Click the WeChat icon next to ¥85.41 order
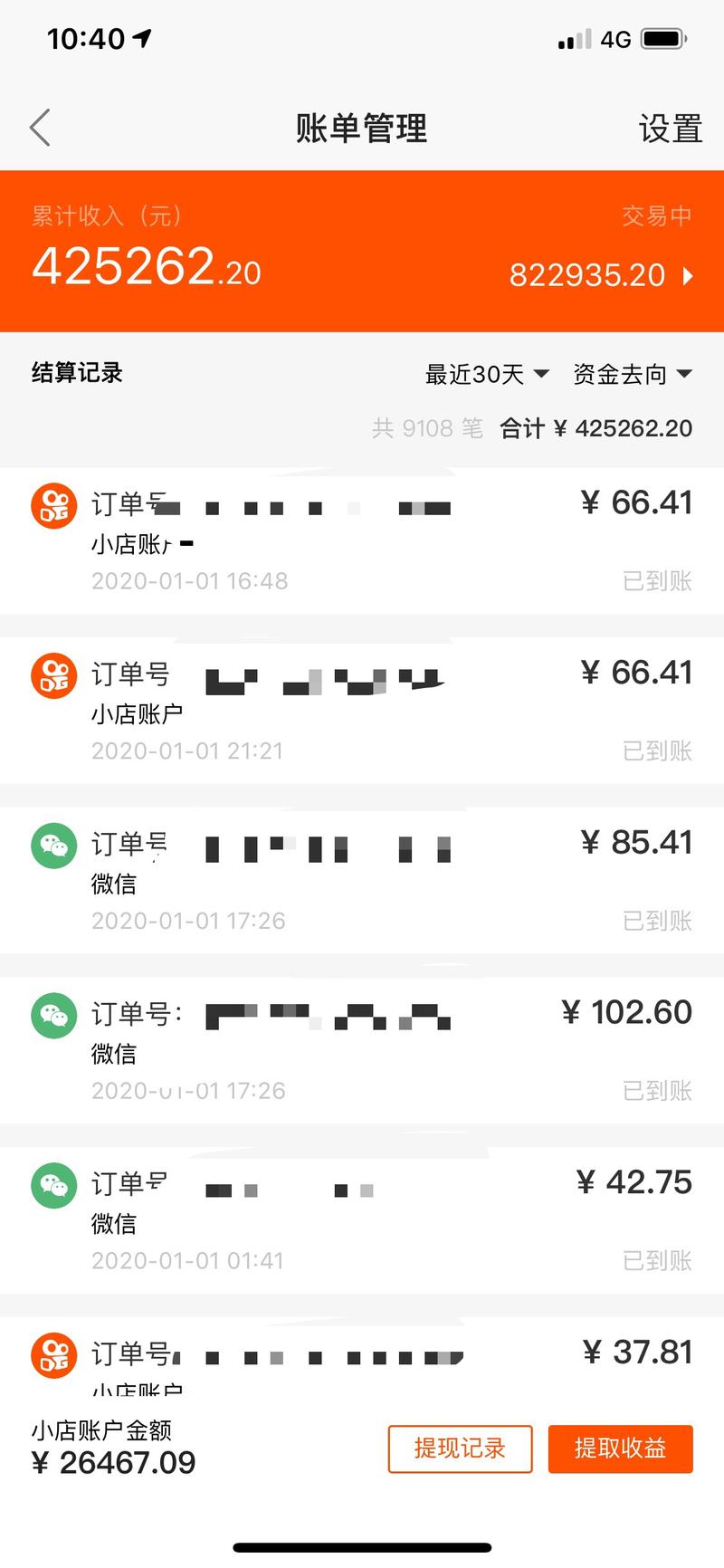 coord(53,846)
